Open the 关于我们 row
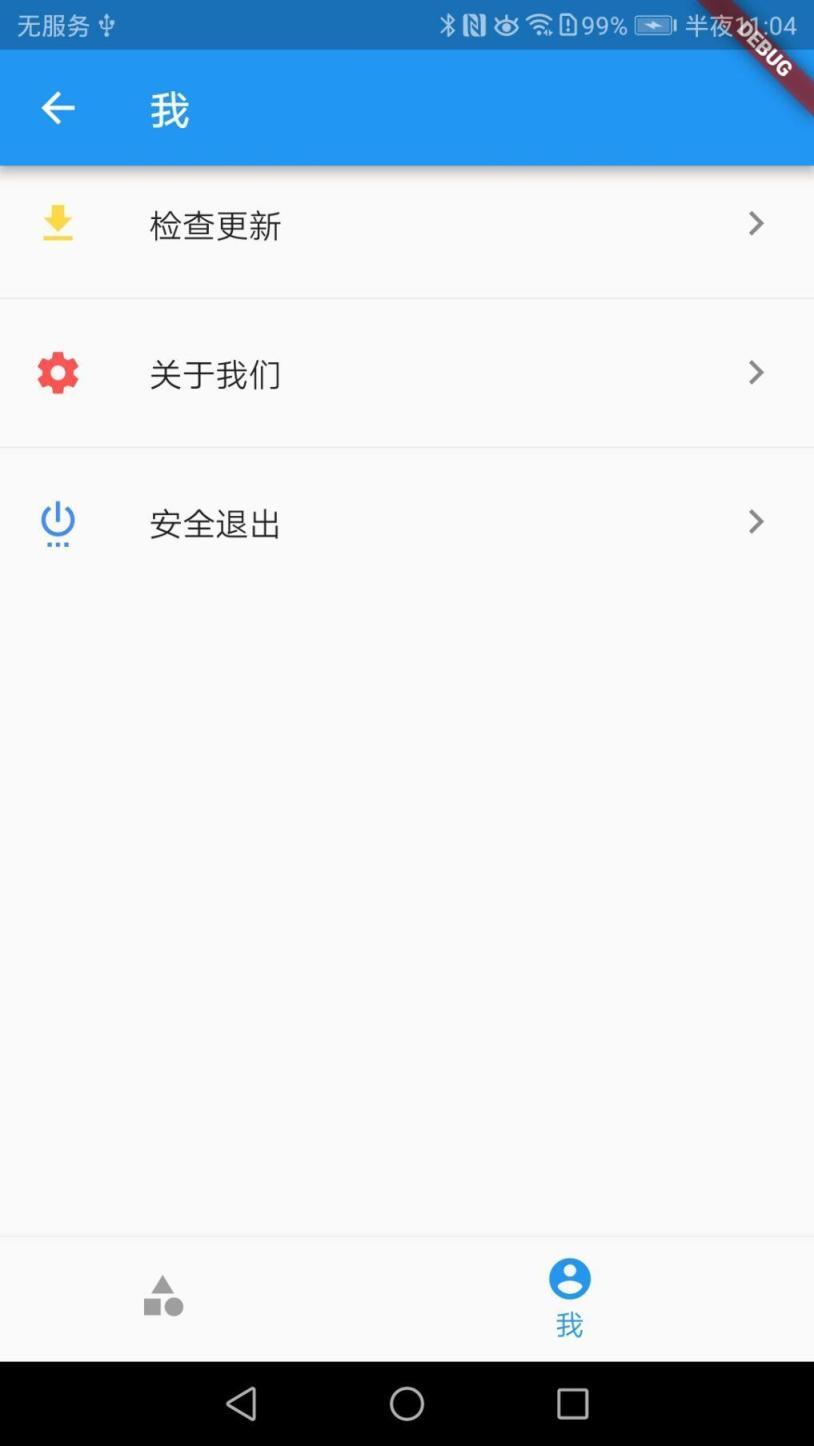 406,373
